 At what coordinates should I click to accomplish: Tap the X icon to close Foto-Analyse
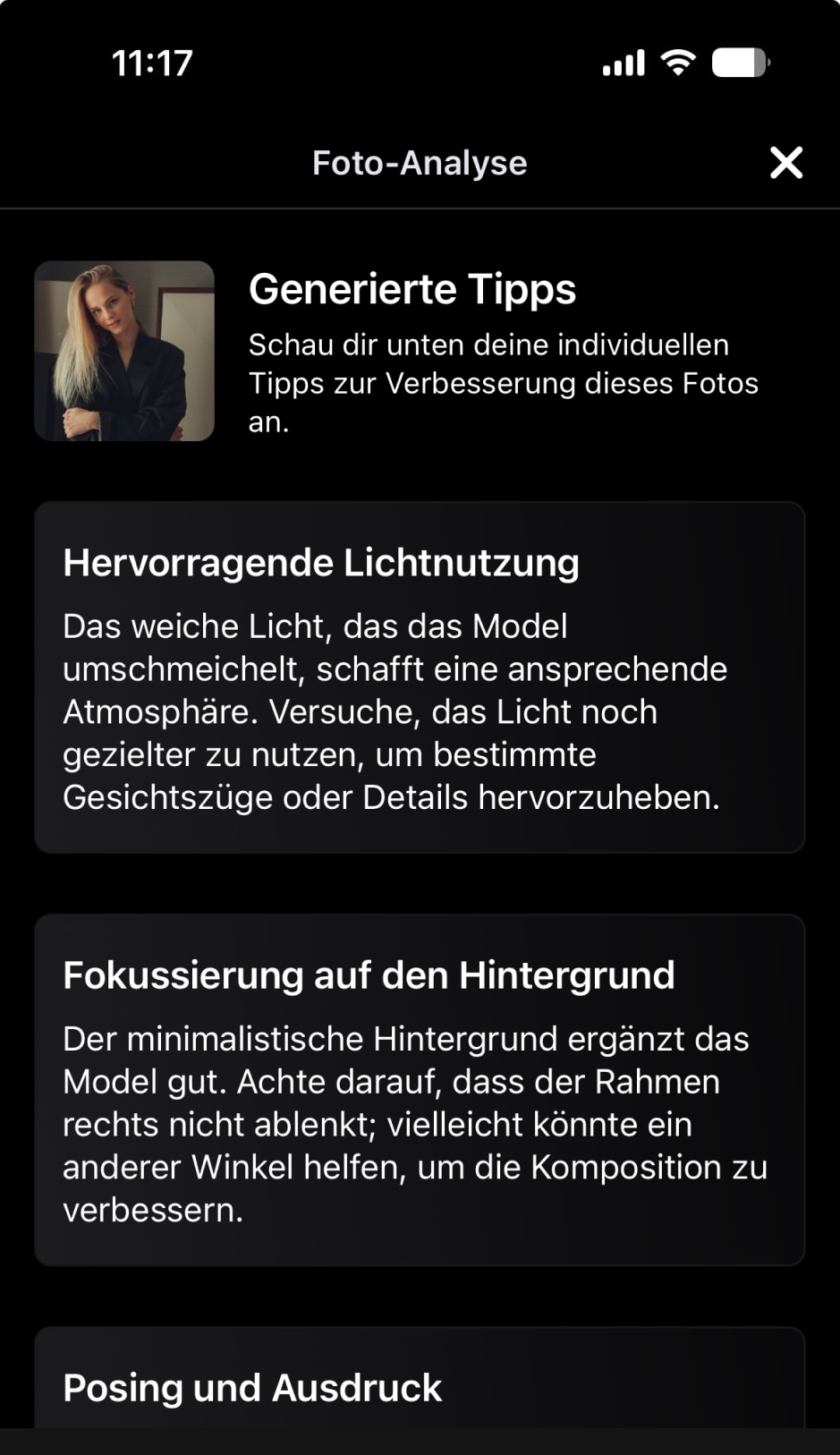tap(785, 162)
